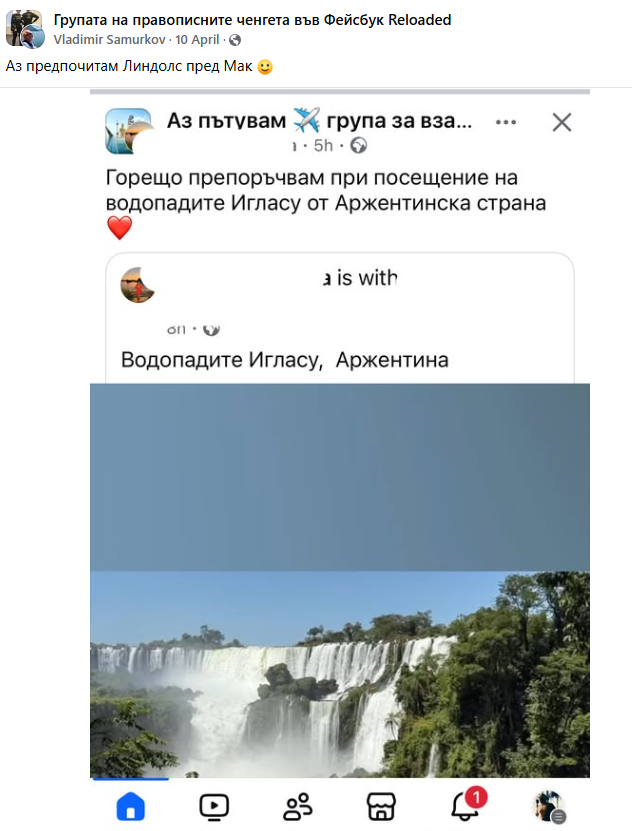
Task: Open the group Групата на правописните ченгета
Action: (252, 20)
